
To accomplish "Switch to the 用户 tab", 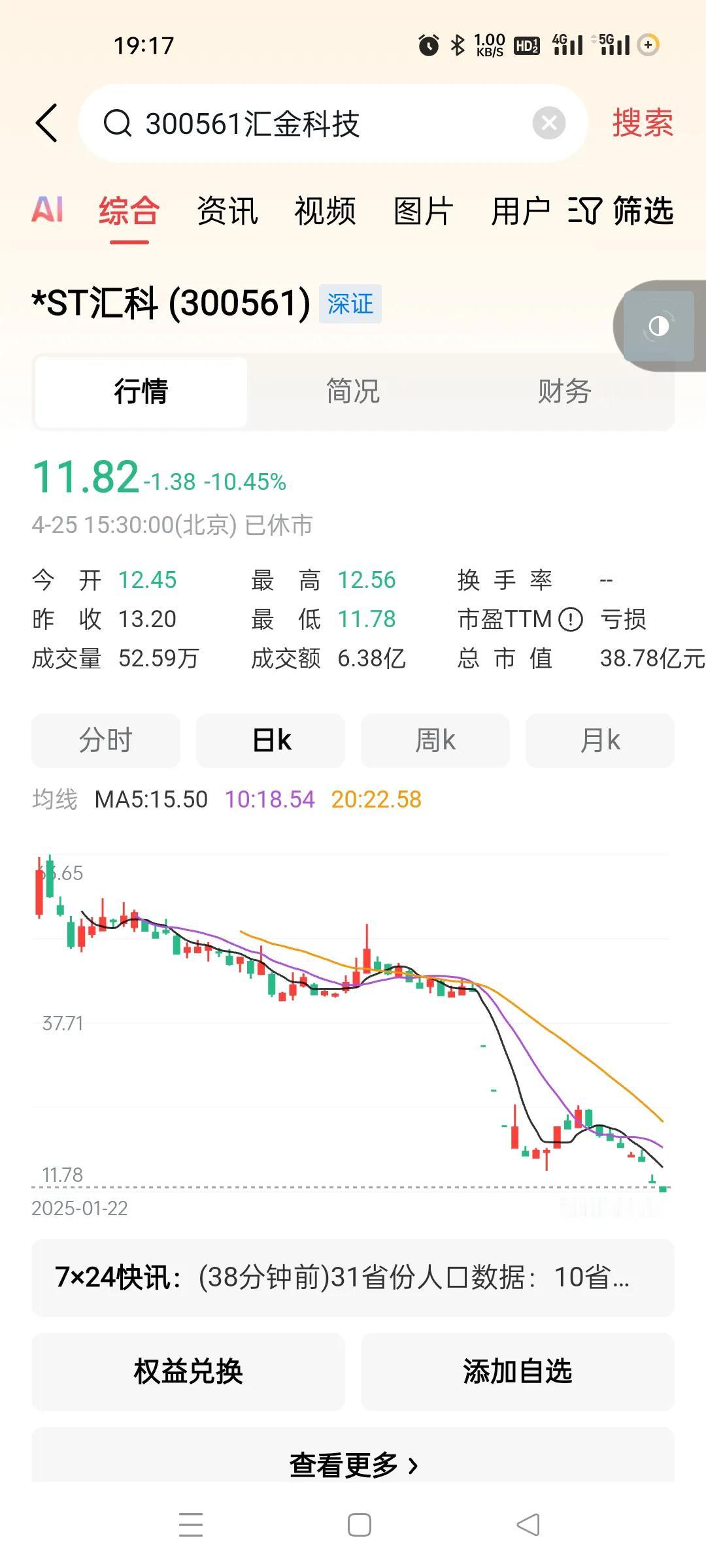I will point(520,210).
